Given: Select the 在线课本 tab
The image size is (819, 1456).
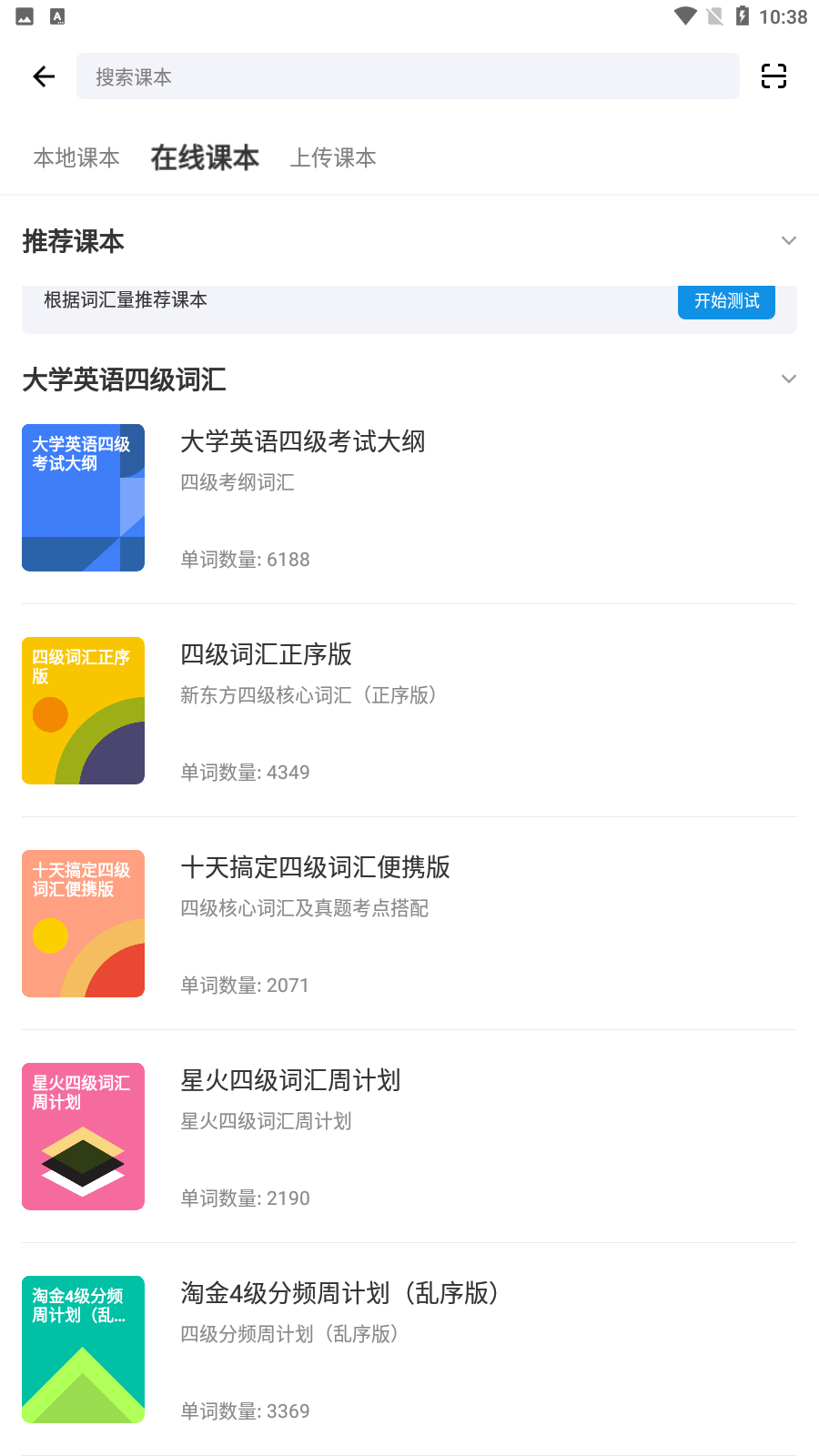Looking at the screenshot, I should 205,157.
